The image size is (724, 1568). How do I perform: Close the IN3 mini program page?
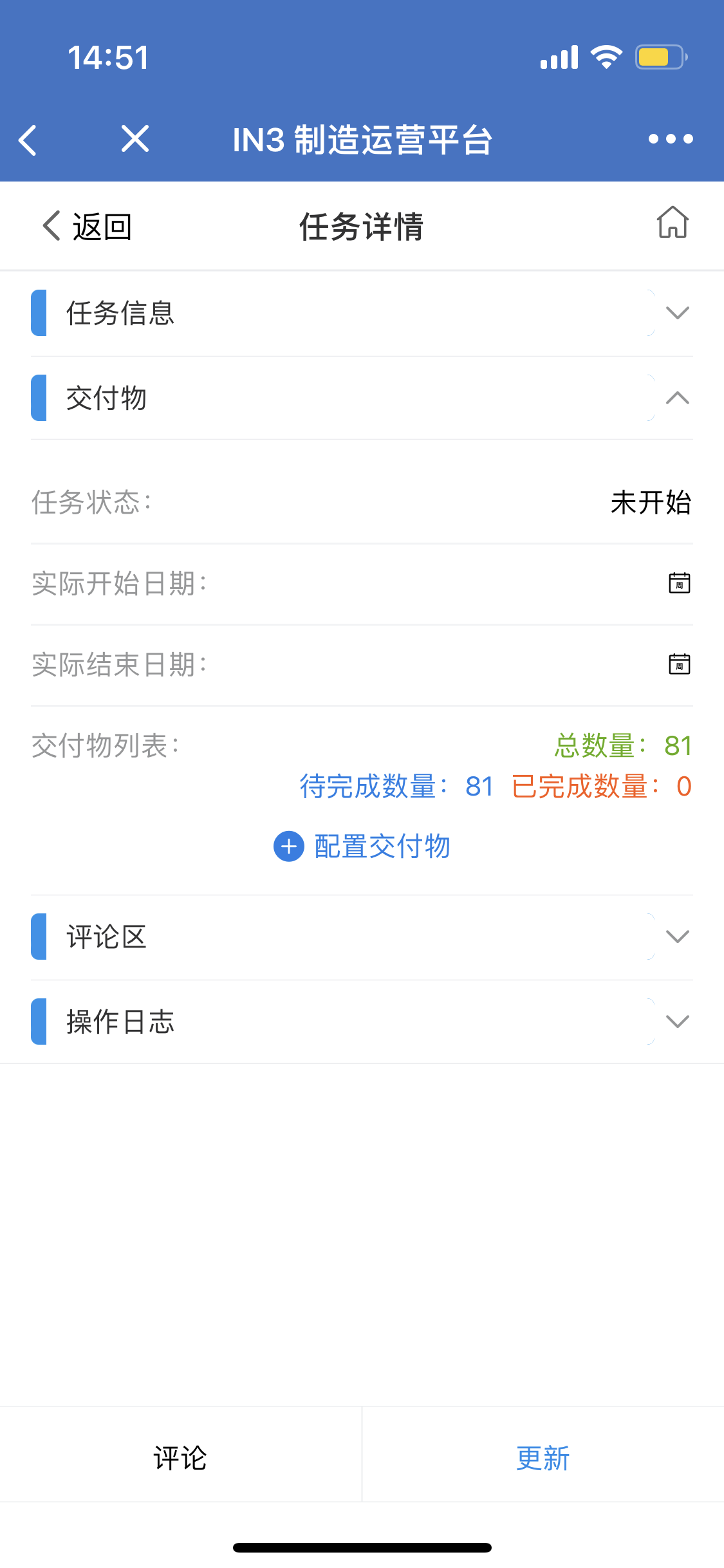(x=135, y=139)
